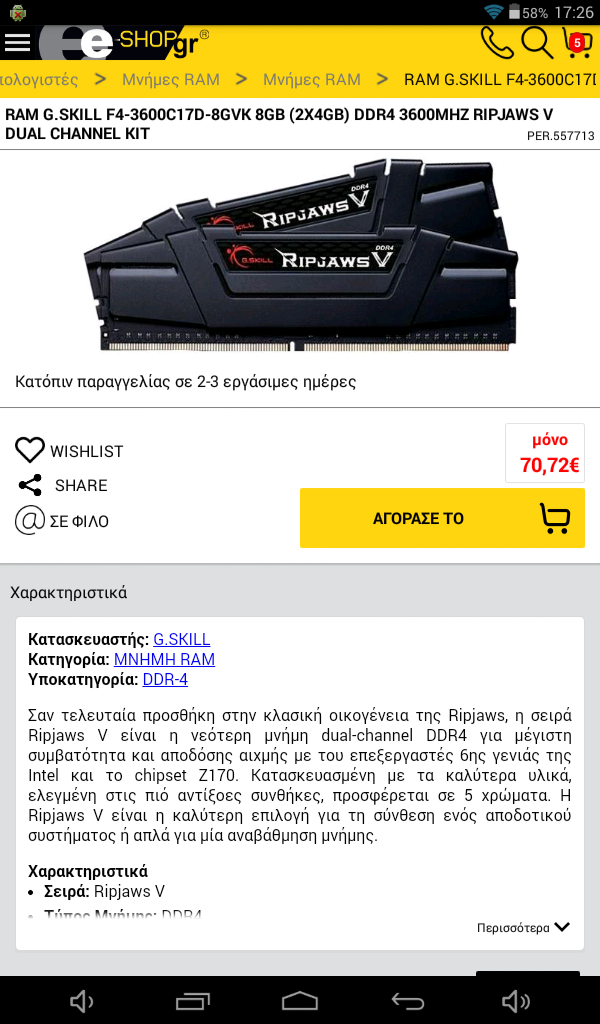
Task: Open the shopping cart with 5 items
Action: pos(576,43)
